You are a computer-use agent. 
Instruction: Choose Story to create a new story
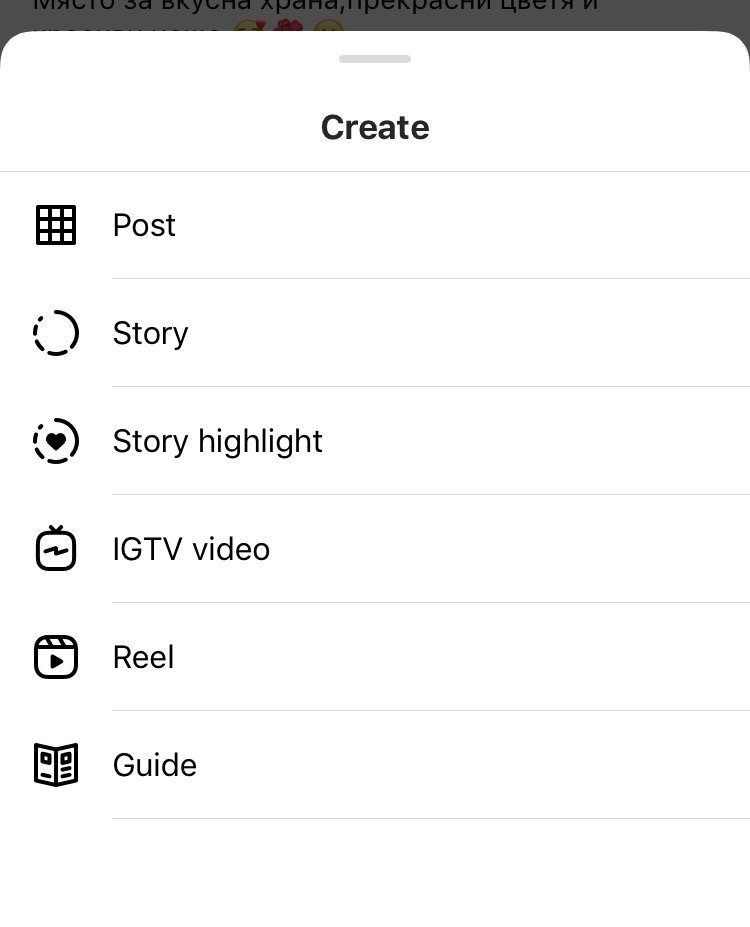150,333
